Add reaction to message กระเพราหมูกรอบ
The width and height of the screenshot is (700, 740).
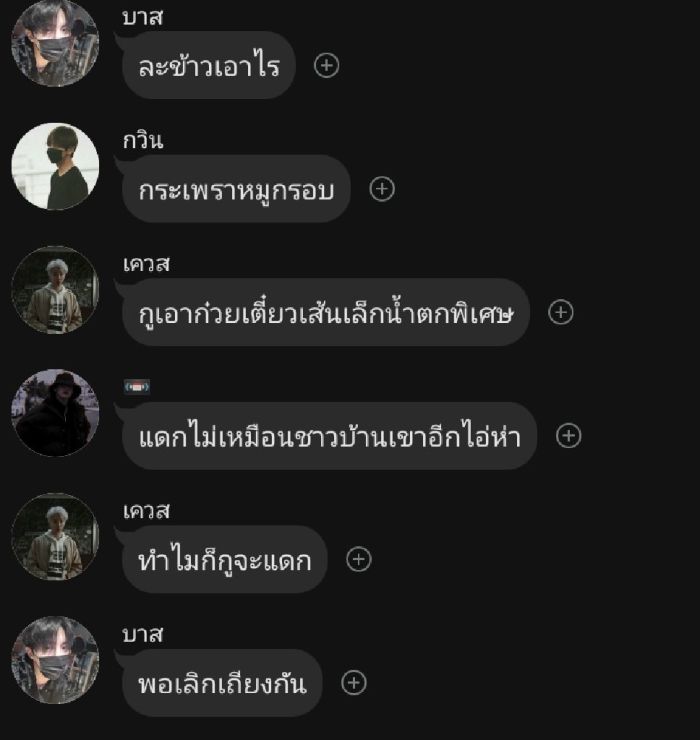click(x=382, y=189)
